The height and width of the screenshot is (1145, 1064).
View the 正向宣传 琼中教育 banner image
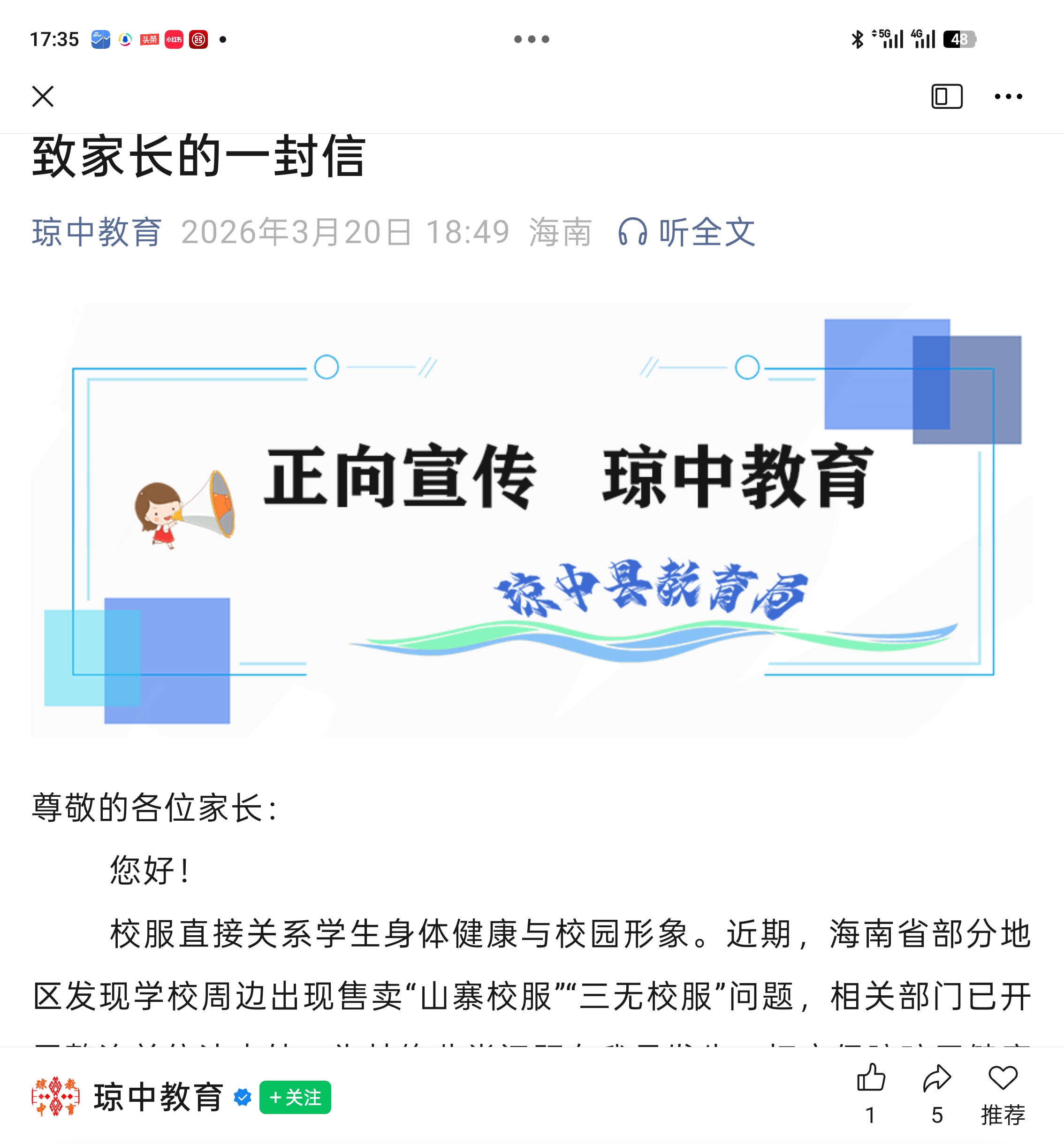tap(532, 520)
